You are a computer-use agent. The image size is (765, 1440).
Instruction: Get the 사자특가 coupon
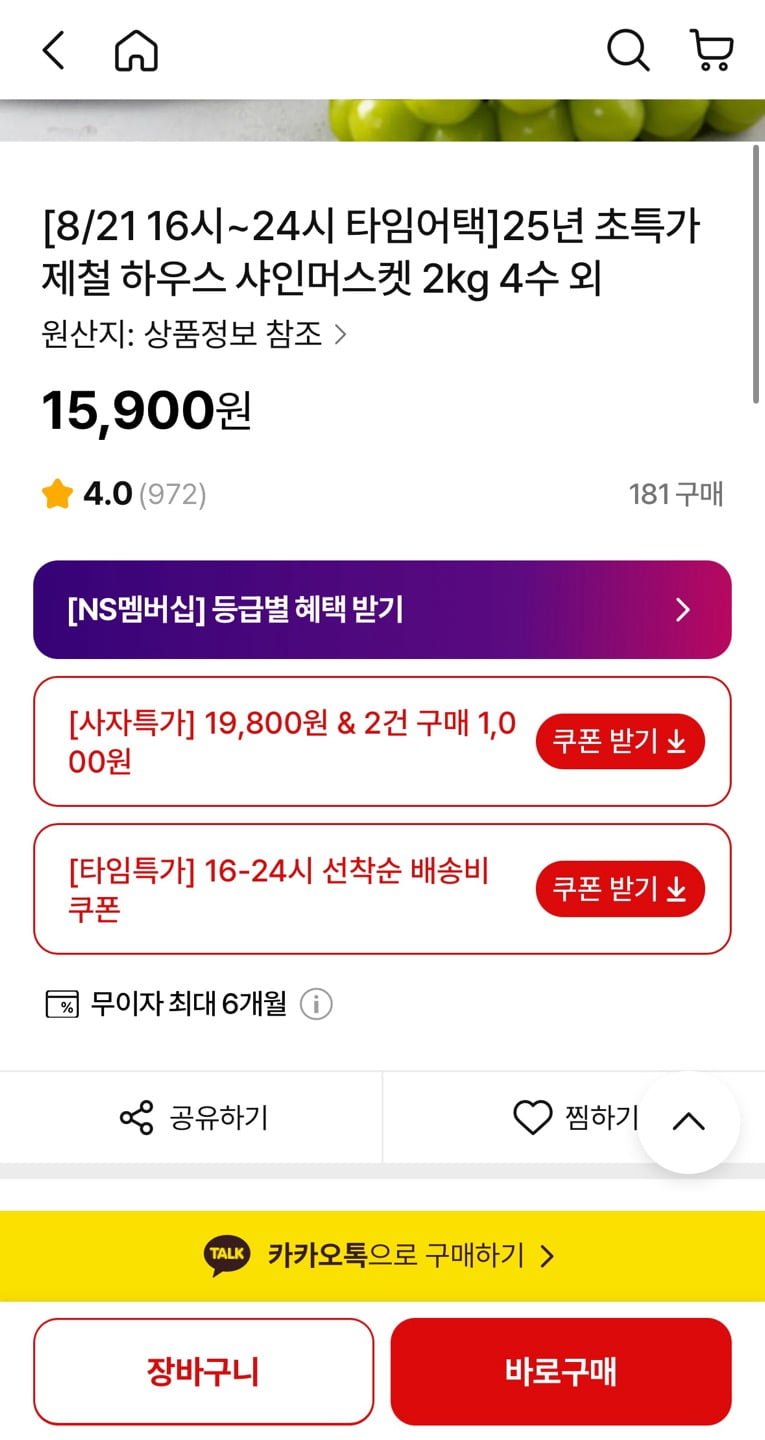620,742
